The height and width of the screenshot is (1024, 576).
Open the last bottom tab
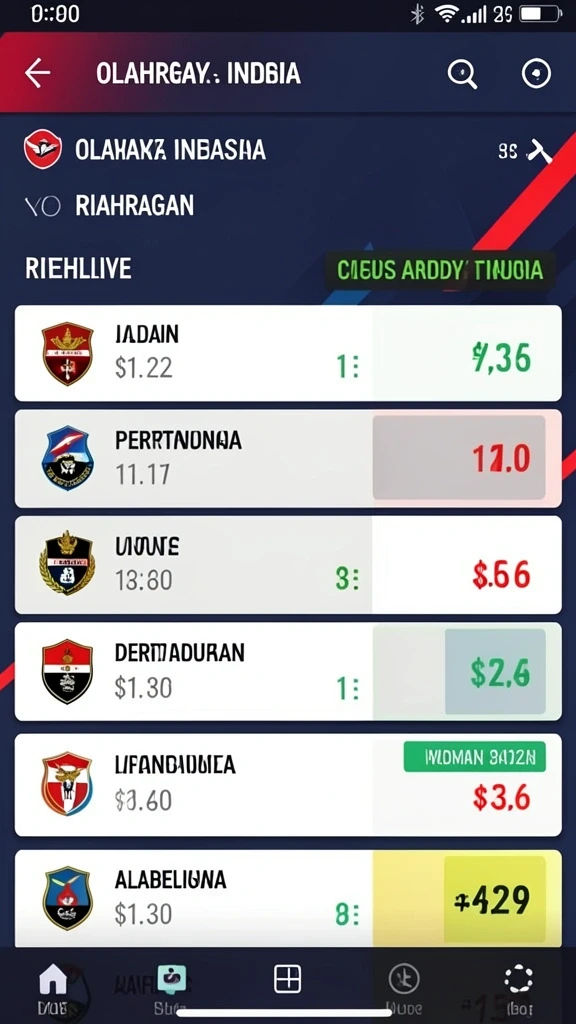(x=519, y=987)
